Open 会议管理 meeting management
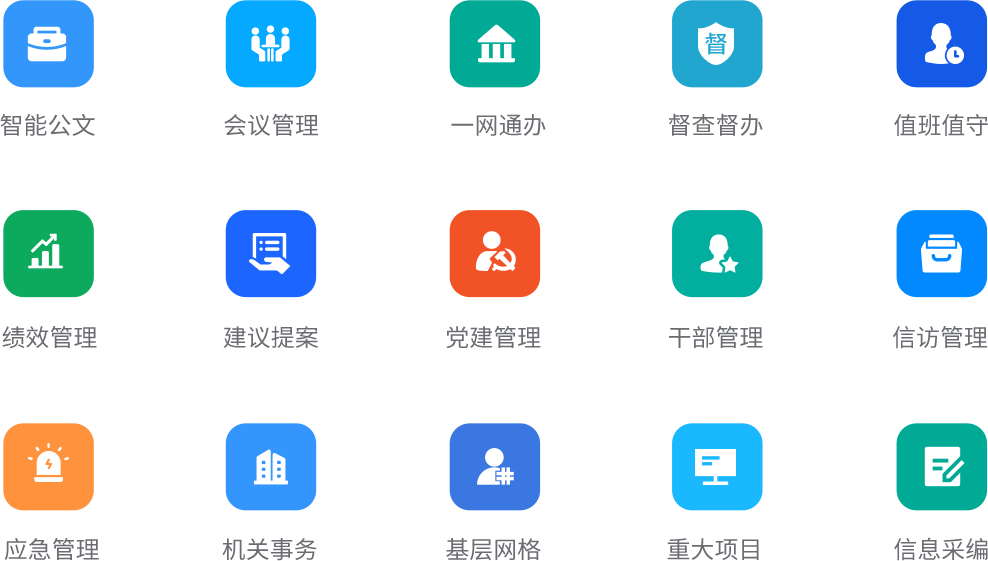 [271, 45]
